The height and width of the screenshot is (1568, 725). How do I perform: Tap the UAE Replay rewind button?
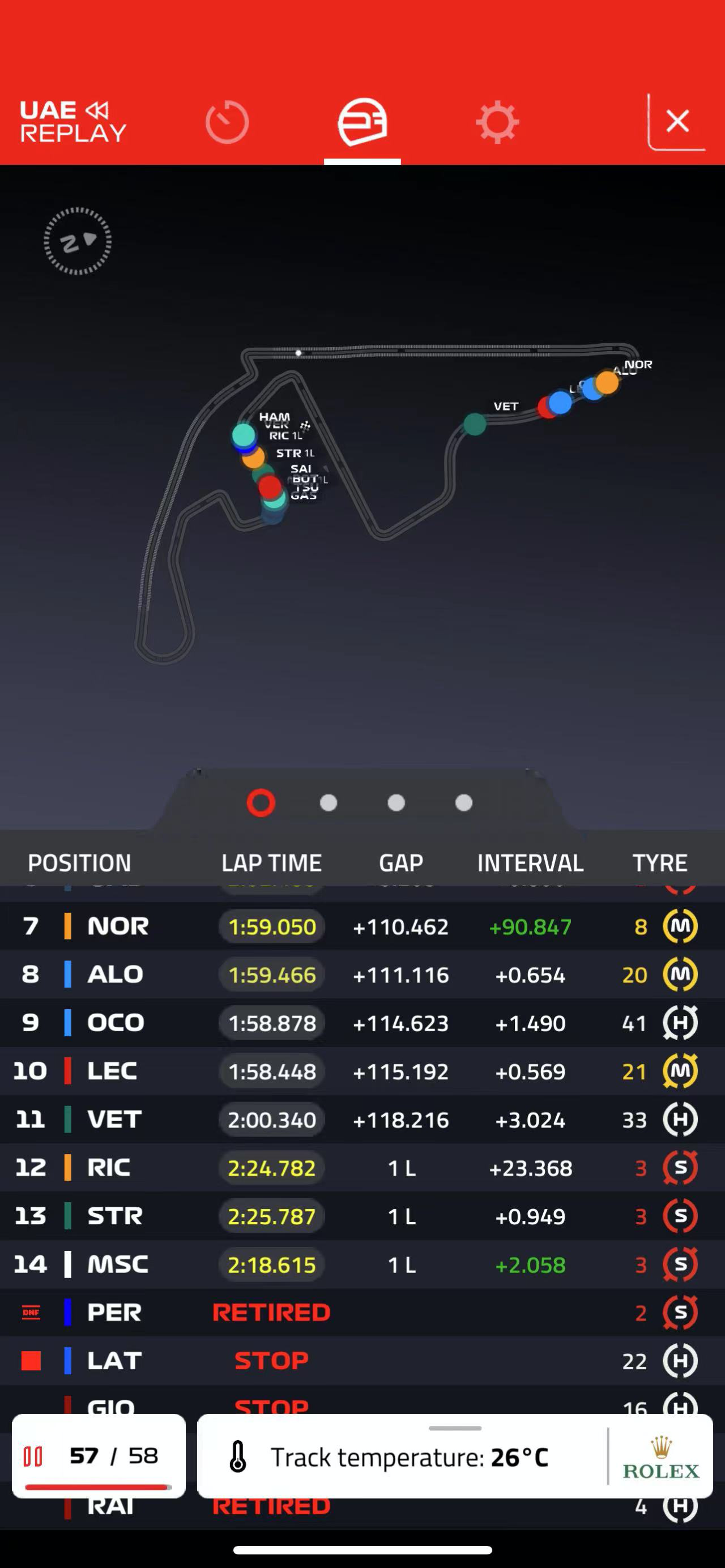[x=73, y=121]
